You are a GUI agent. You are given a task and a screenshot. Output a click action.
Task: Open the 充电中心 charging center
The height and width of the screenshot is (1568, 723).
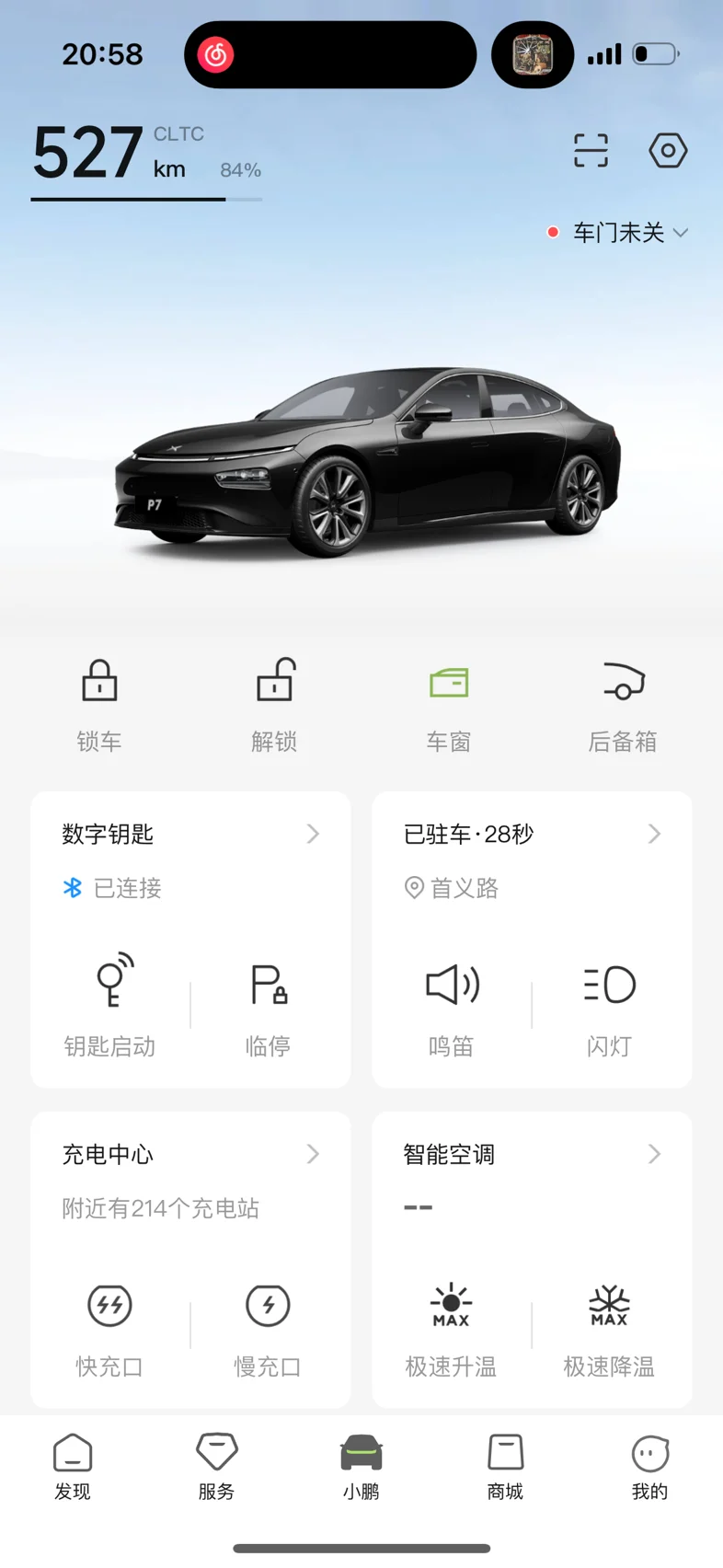(190, 1155)
